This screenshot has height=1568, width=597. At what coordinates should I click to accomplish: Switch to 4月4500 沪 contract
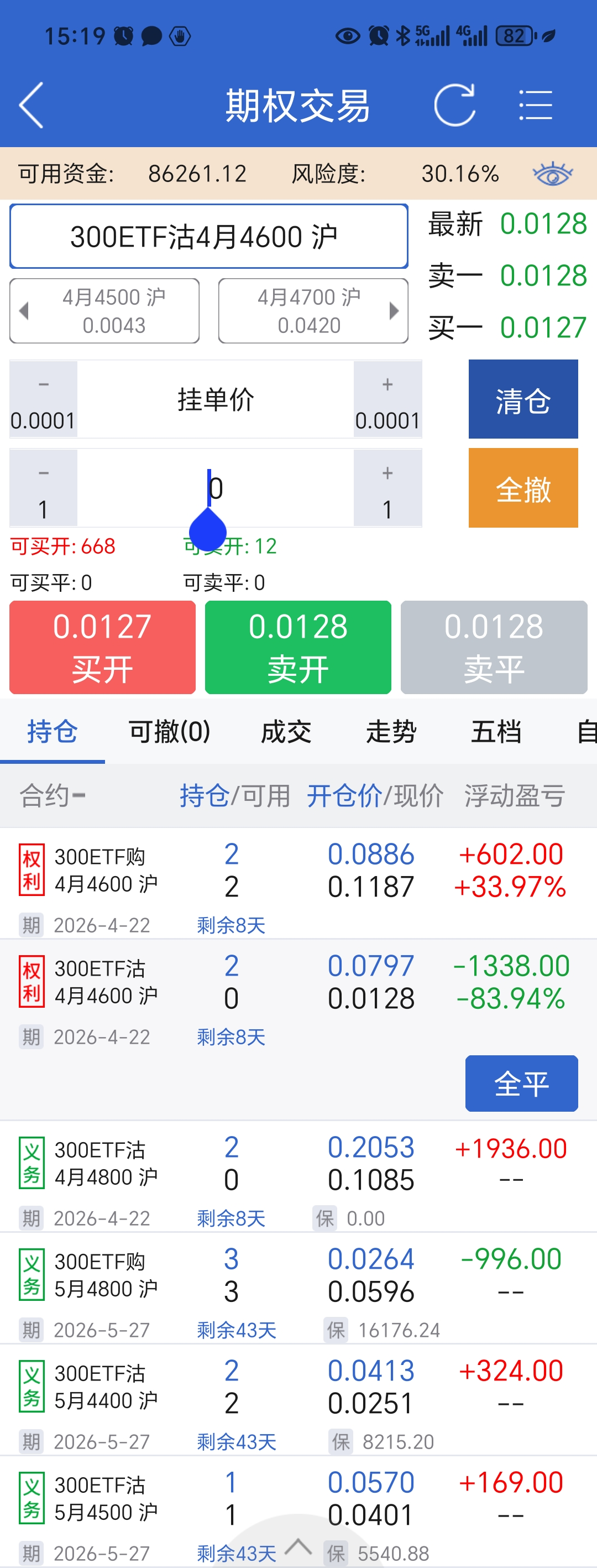pos(104,311)
